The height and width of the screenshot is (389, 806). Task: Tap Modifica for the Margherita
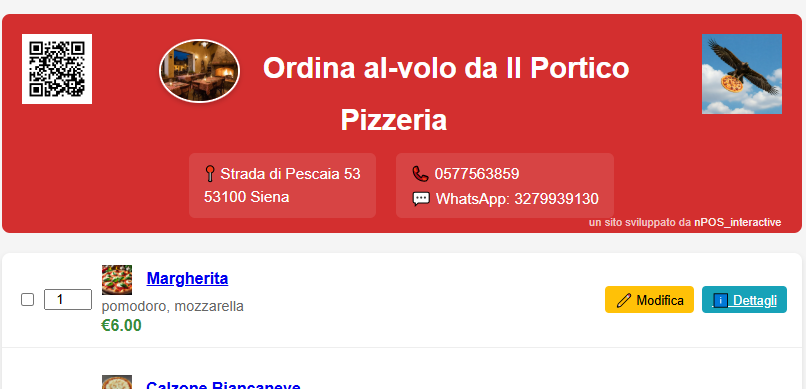pos(649,300)
